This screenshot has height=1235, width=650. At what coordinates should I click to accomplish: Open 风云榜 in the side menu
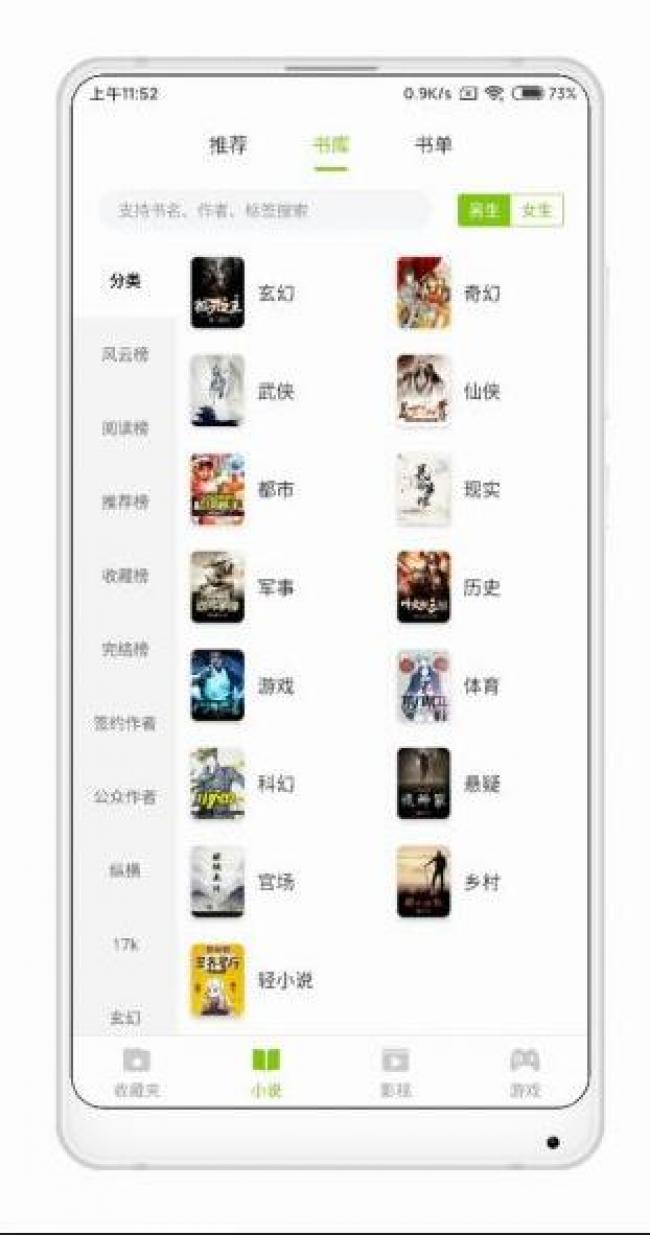(125, 355)
